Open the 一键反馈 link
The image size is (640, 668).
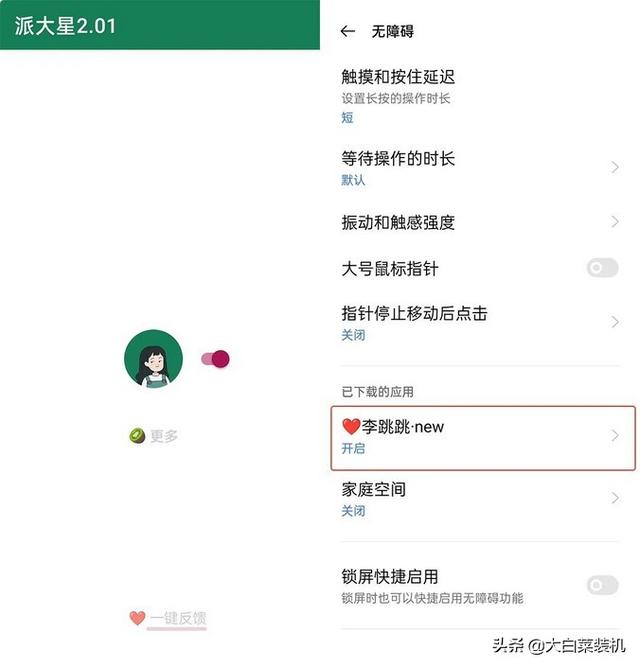point(178,619)
